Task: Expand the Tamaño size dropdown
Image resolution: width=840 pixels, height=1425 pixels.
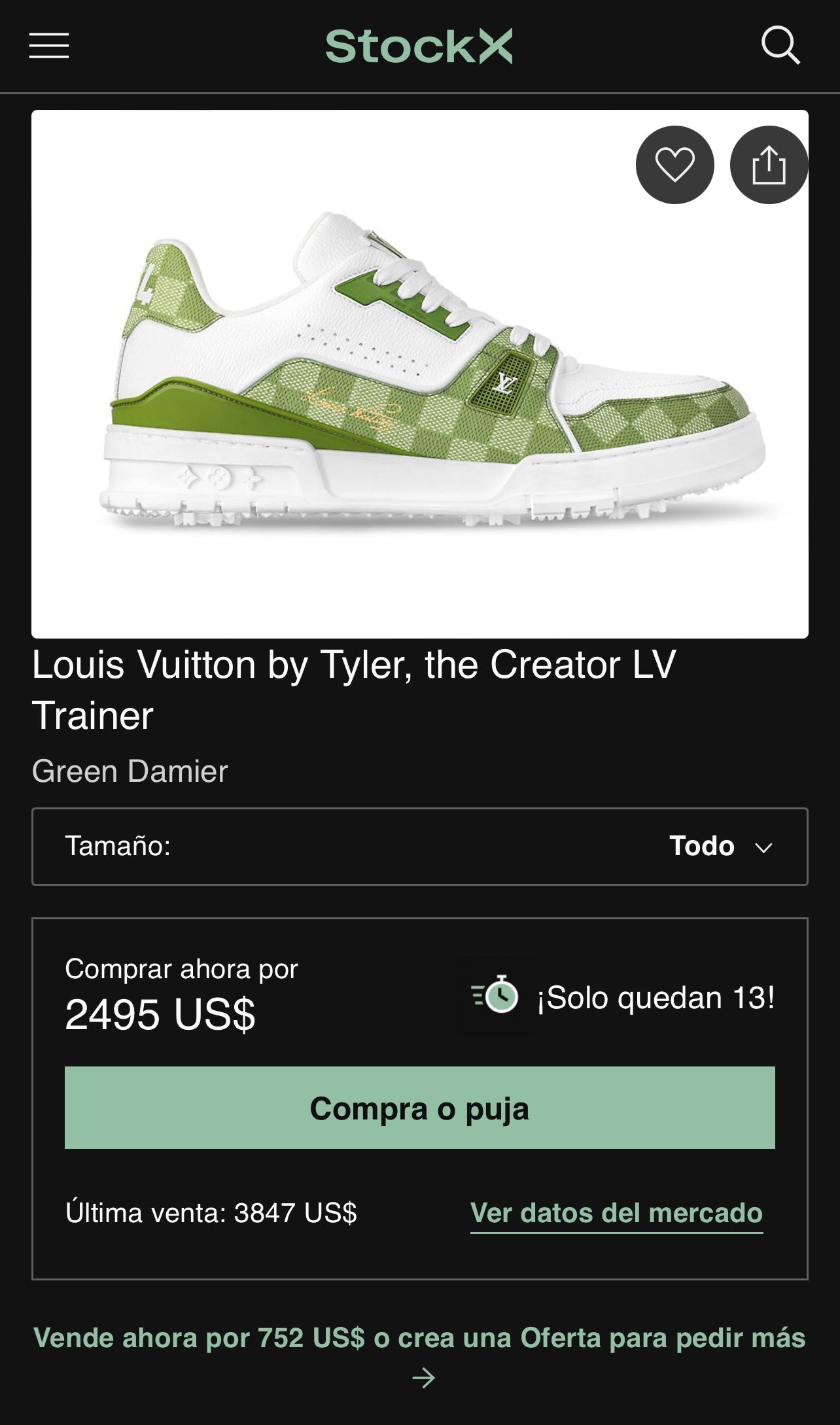Action: tap(419, 846)
